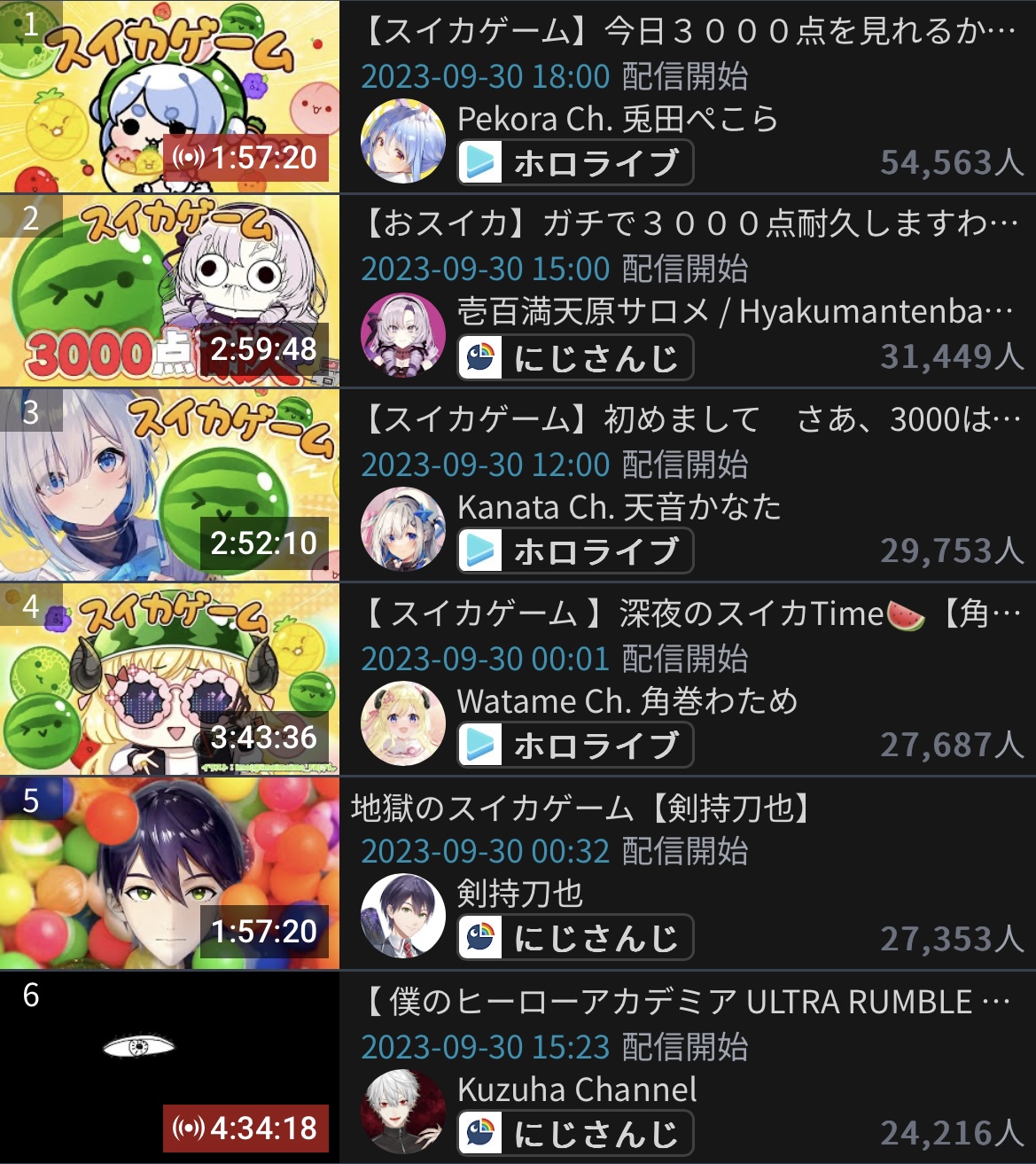Open Pekora Ch. 兎田ぺこら channel avatar
The image size is (1036, 1164).
[x=403, y=142]
